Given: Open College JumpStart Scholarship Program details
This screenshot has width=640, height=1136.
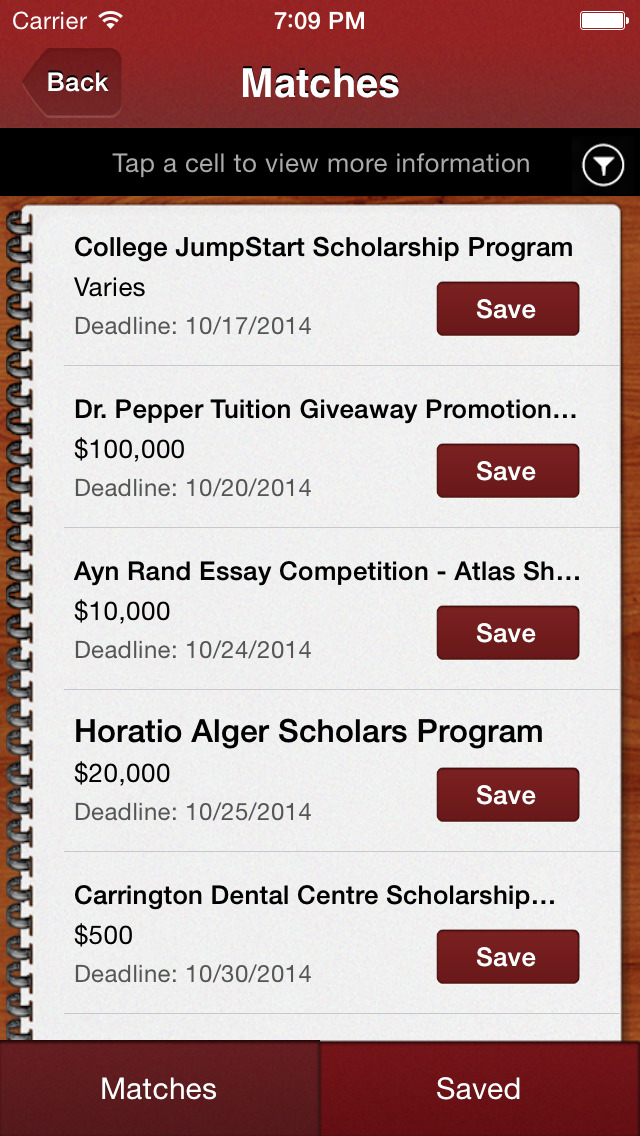Looking at the screenshot, I should click(250, 285).
